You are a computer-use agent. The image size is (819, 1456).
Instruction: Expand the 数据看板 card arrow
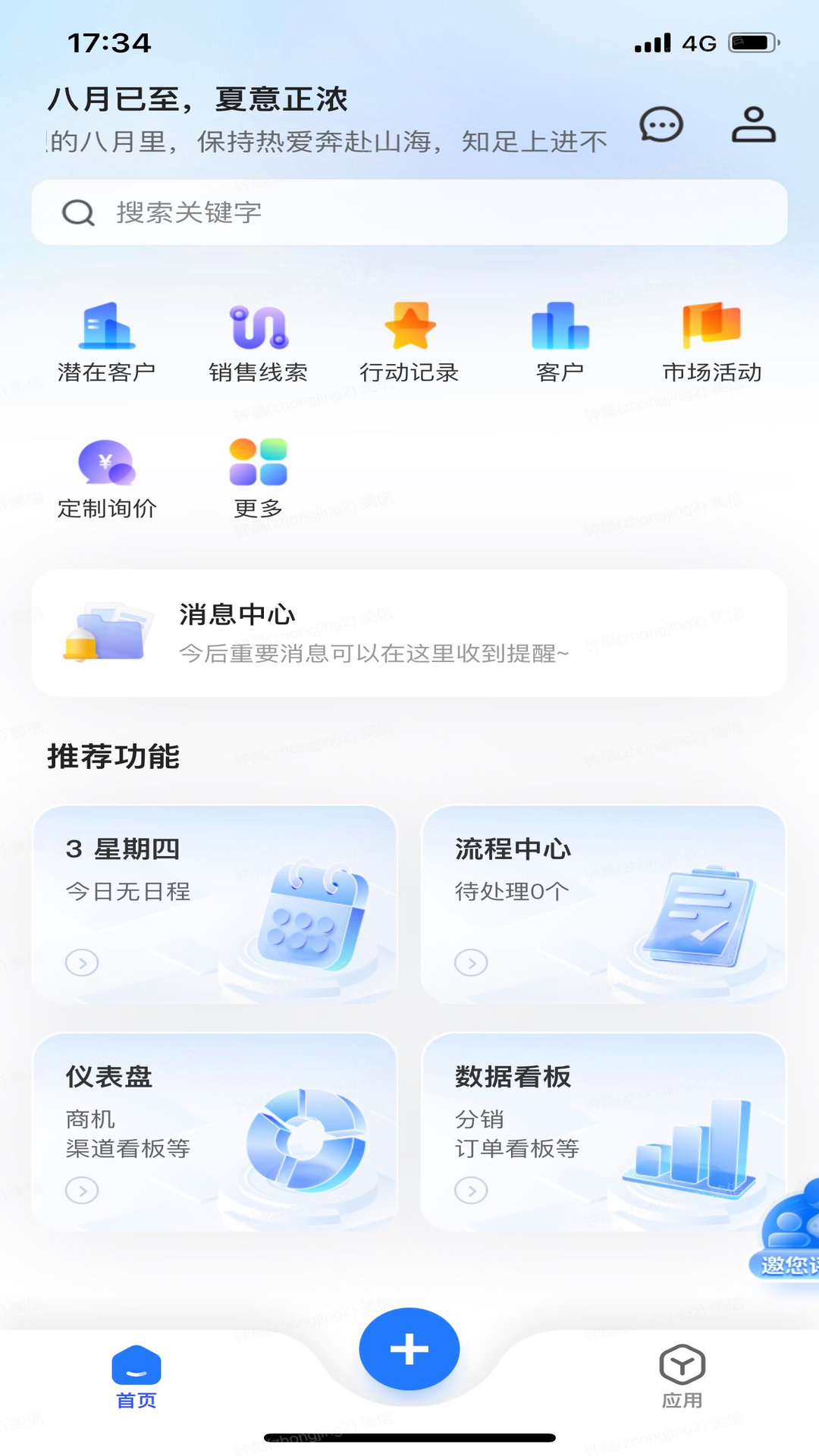tap(471, 1189)
